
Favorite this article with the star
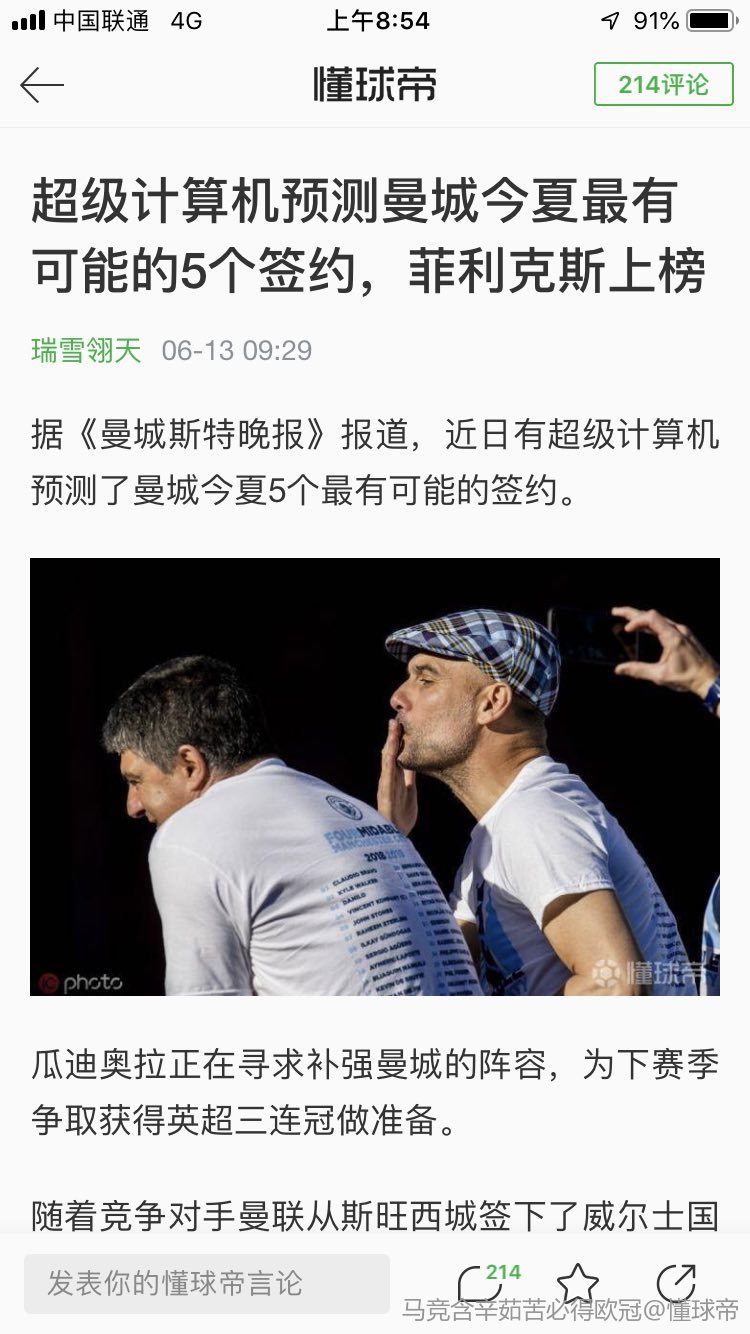577,1284
